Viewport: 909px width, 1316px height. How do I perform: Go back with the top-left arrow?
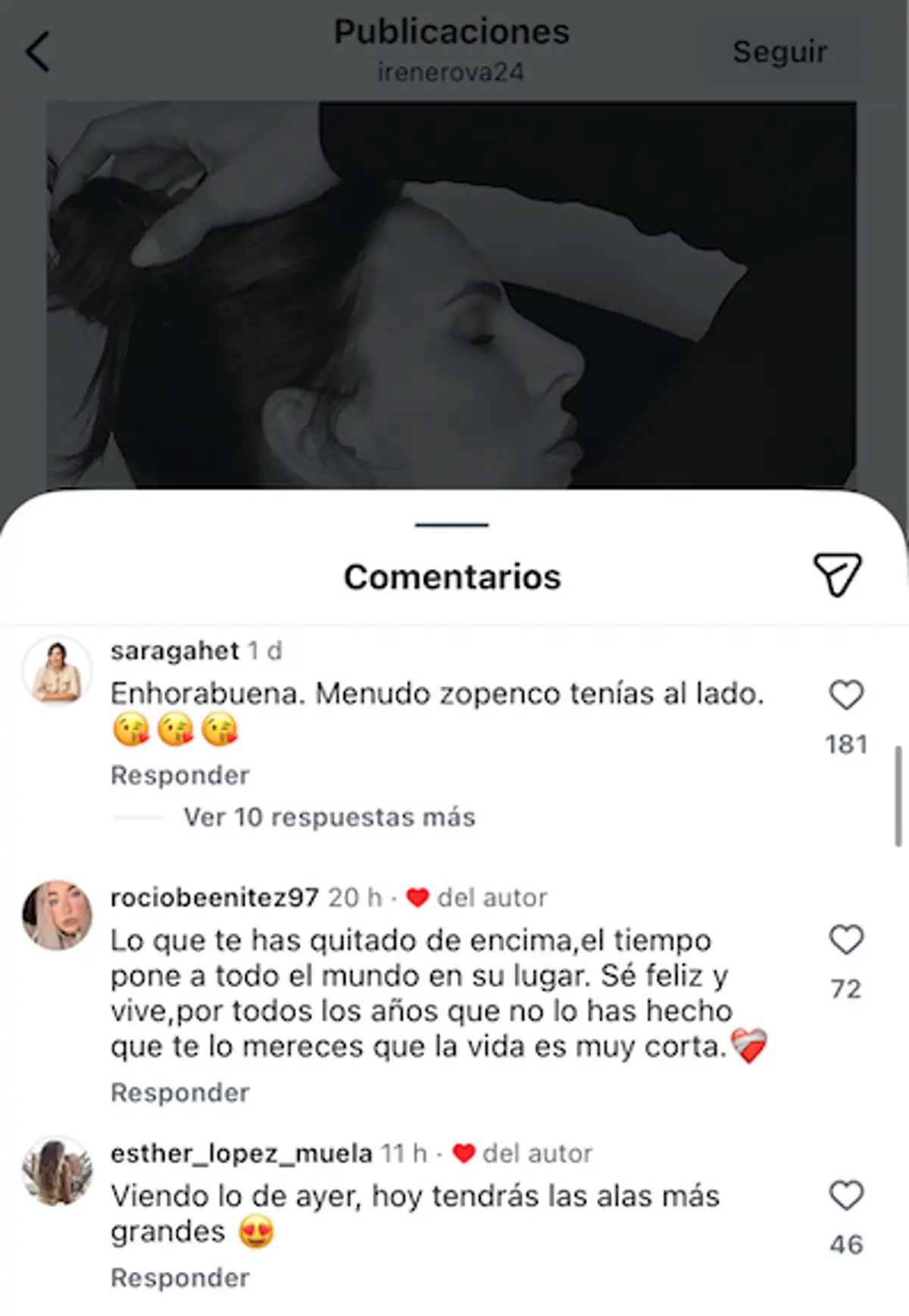click(x=38, y=51)
